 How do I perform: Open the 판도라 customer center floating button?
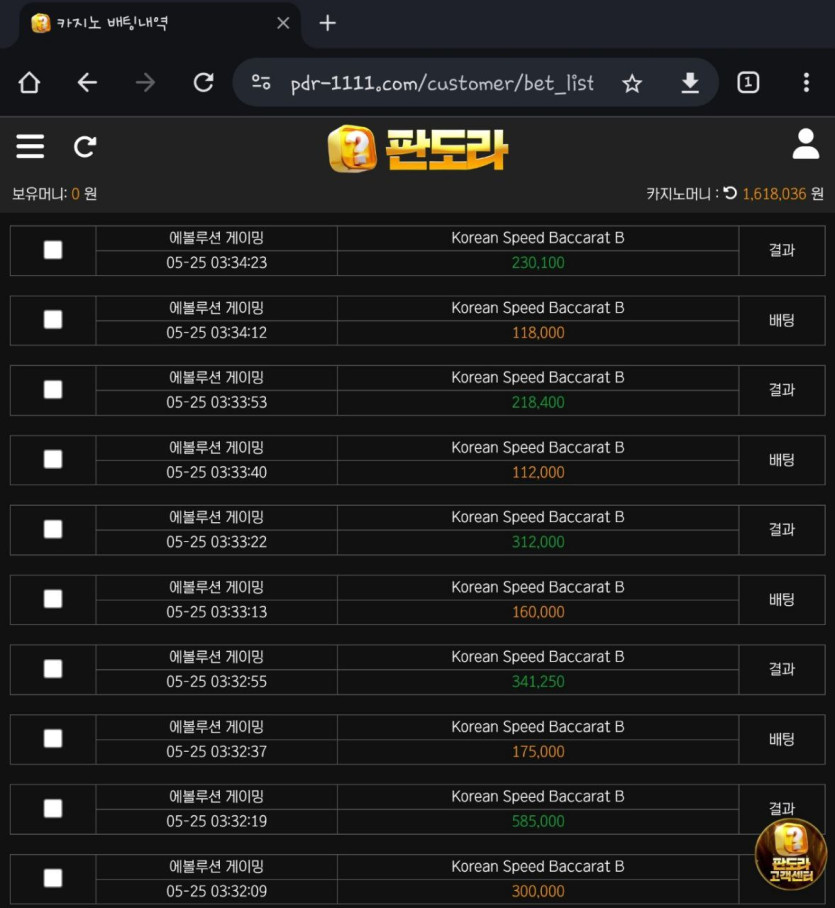click(x=790, y=853)
